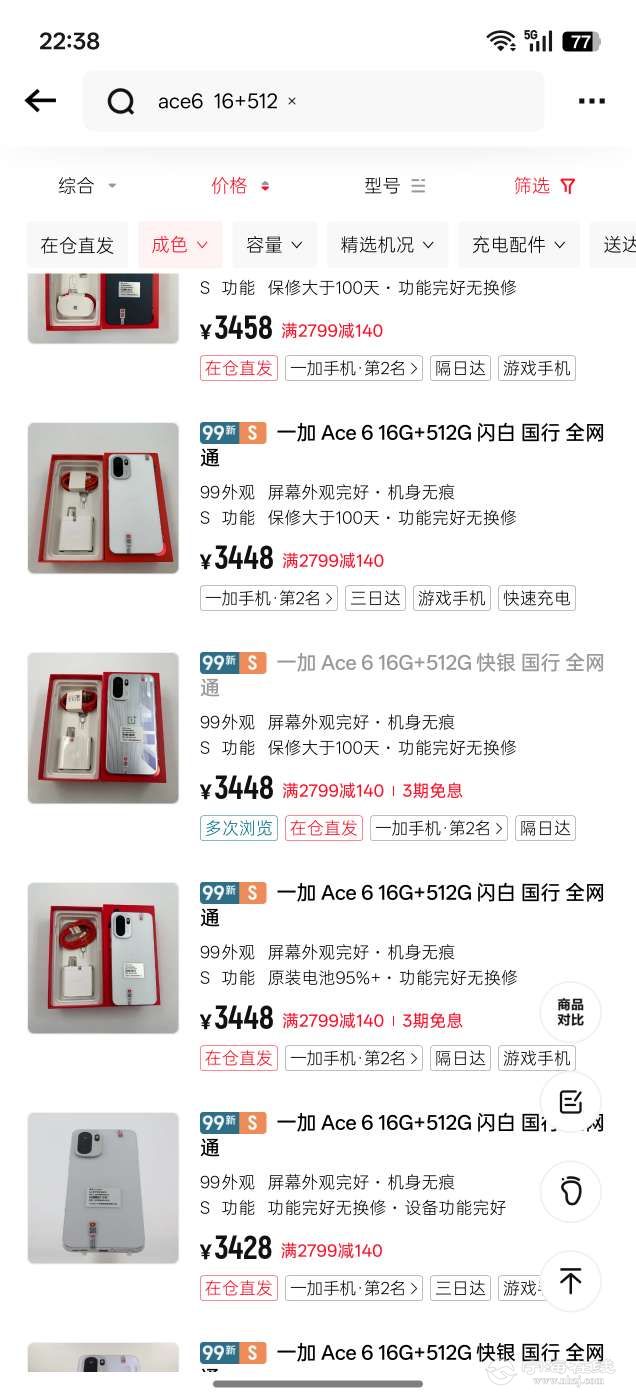Expand the 综合 sort dropdown
Viewport: 636px width, 1400px height.
coord(87,186)
